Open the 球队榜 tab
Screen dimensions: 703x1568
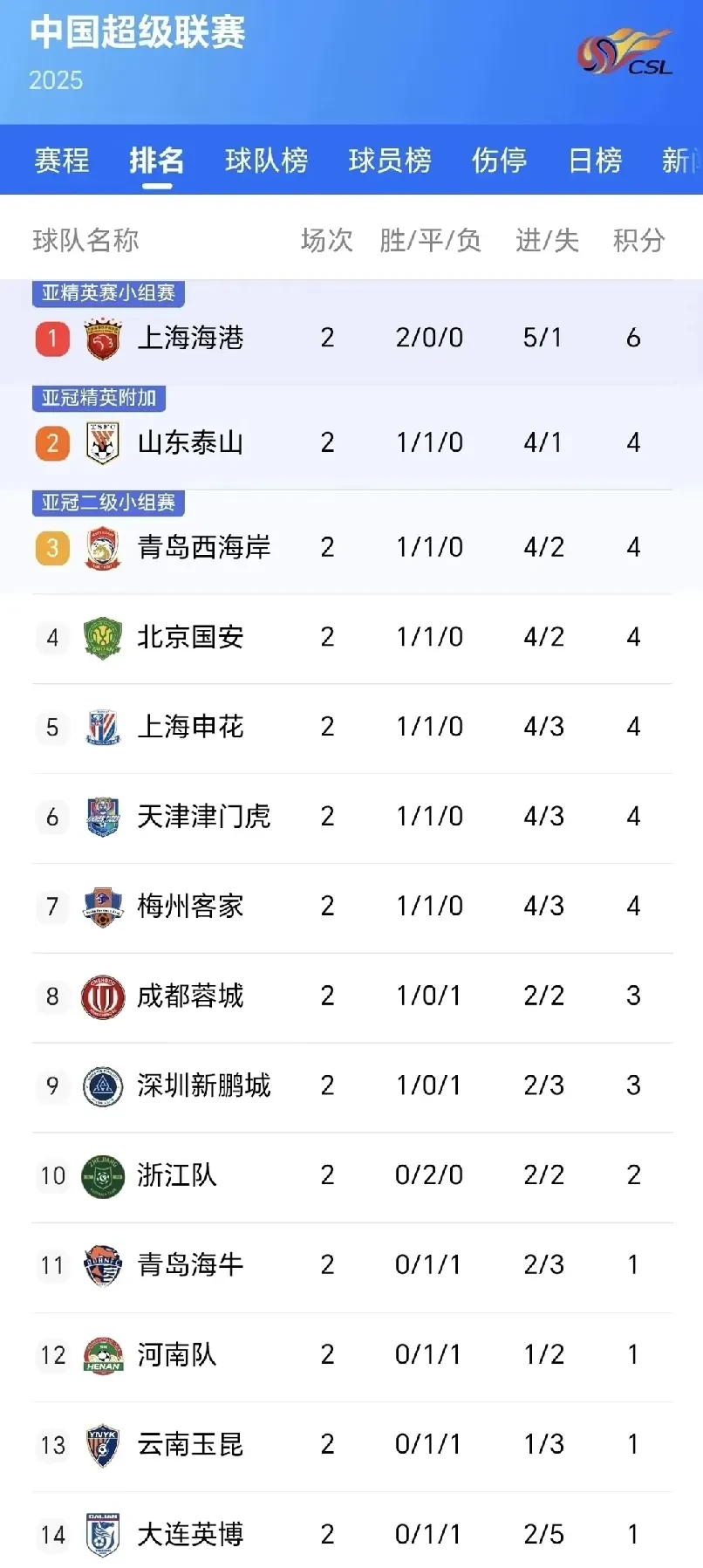pyautogui.click(x=266, y=161)
